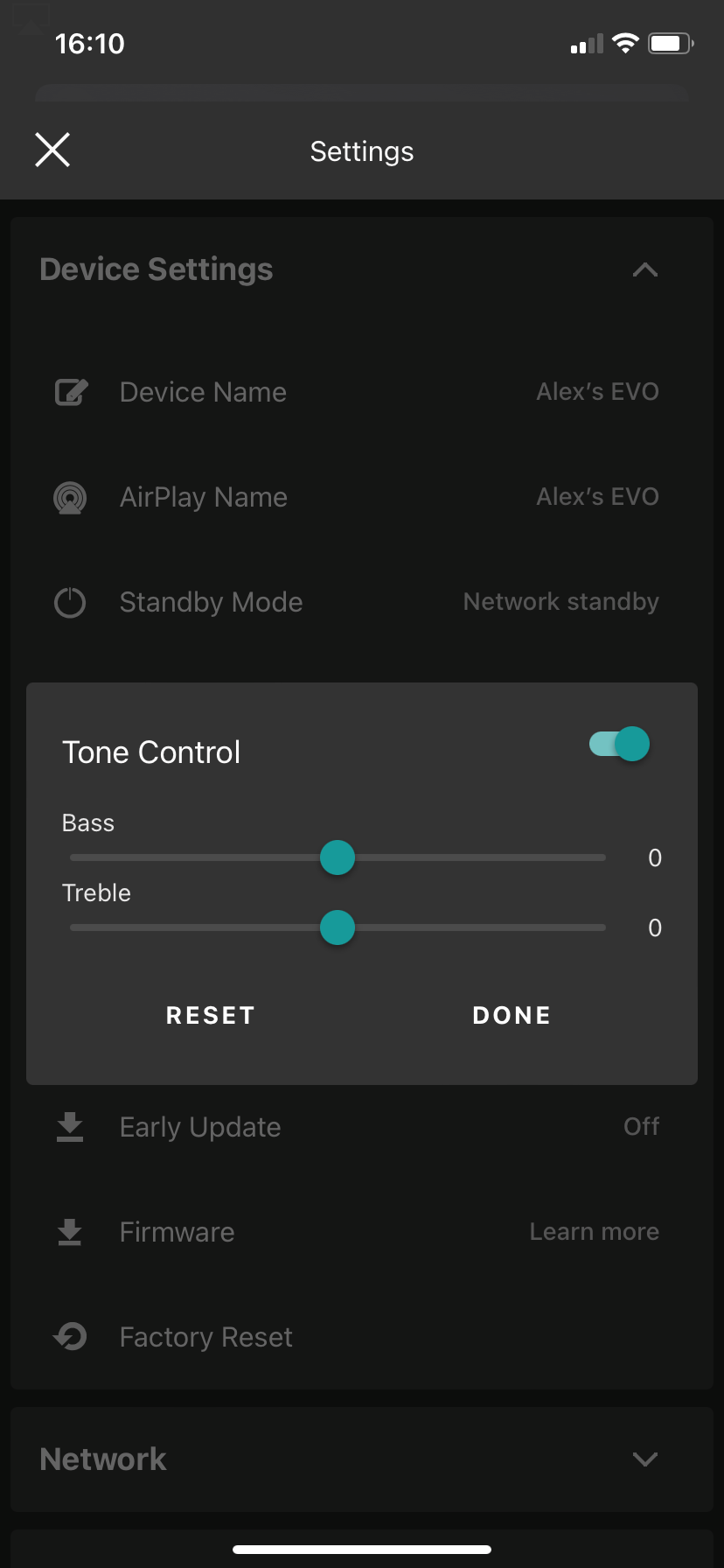Expand the Network section
The height and width of the screenshot is (1568, 724).
644,1459
